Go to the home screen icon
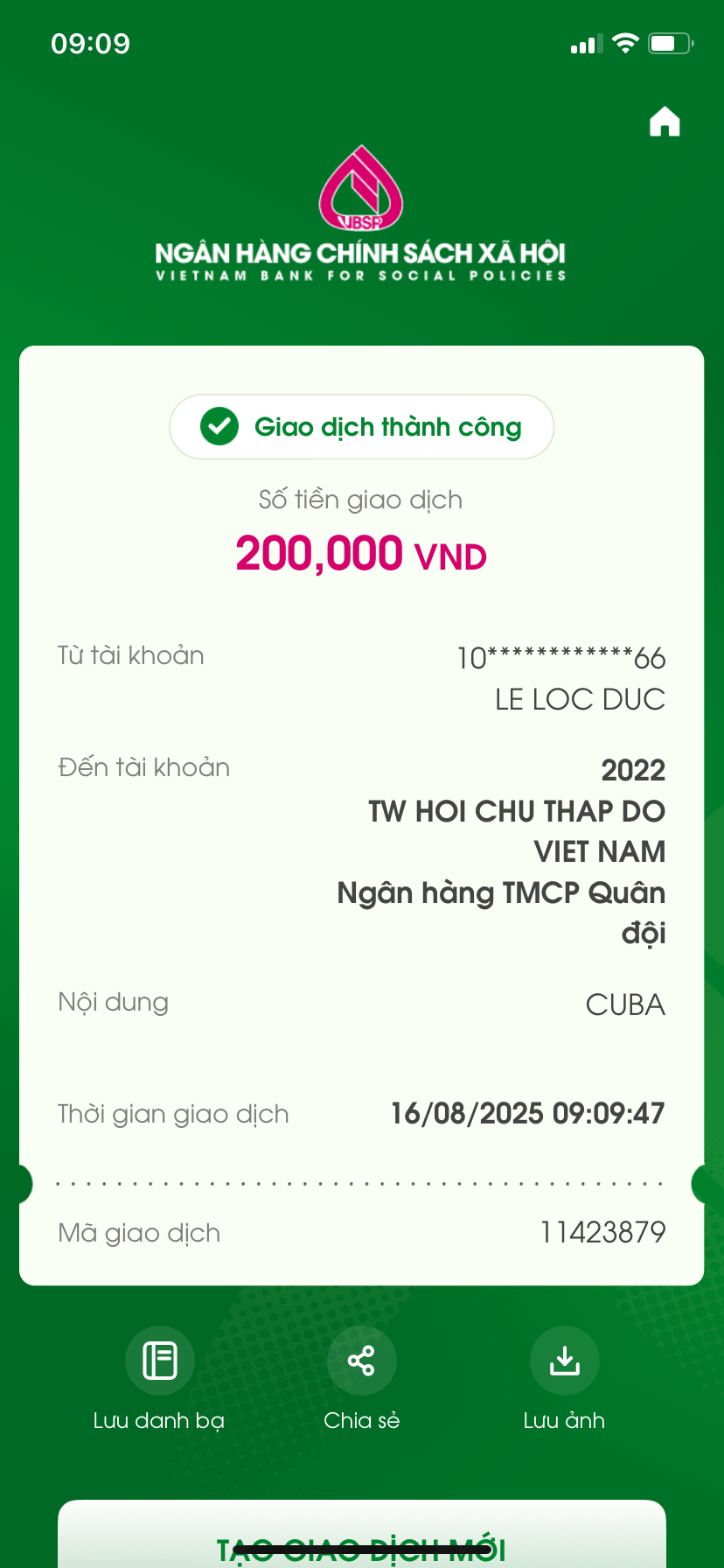724x1568 pixels. tap(665, 122)
